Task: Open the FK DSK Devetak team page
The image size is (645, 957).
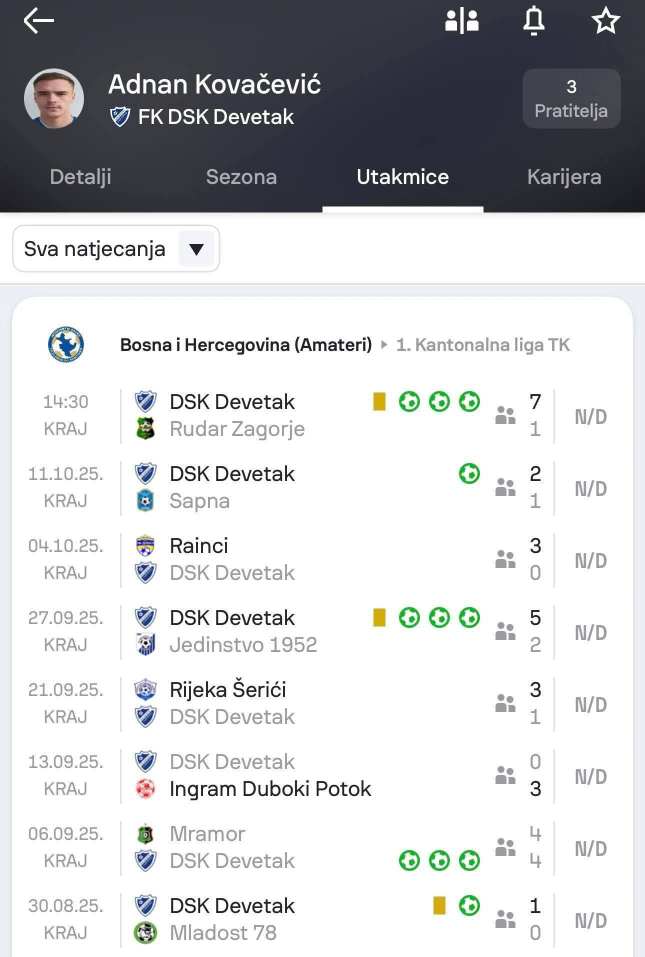Action: click(x=215, y=117)
